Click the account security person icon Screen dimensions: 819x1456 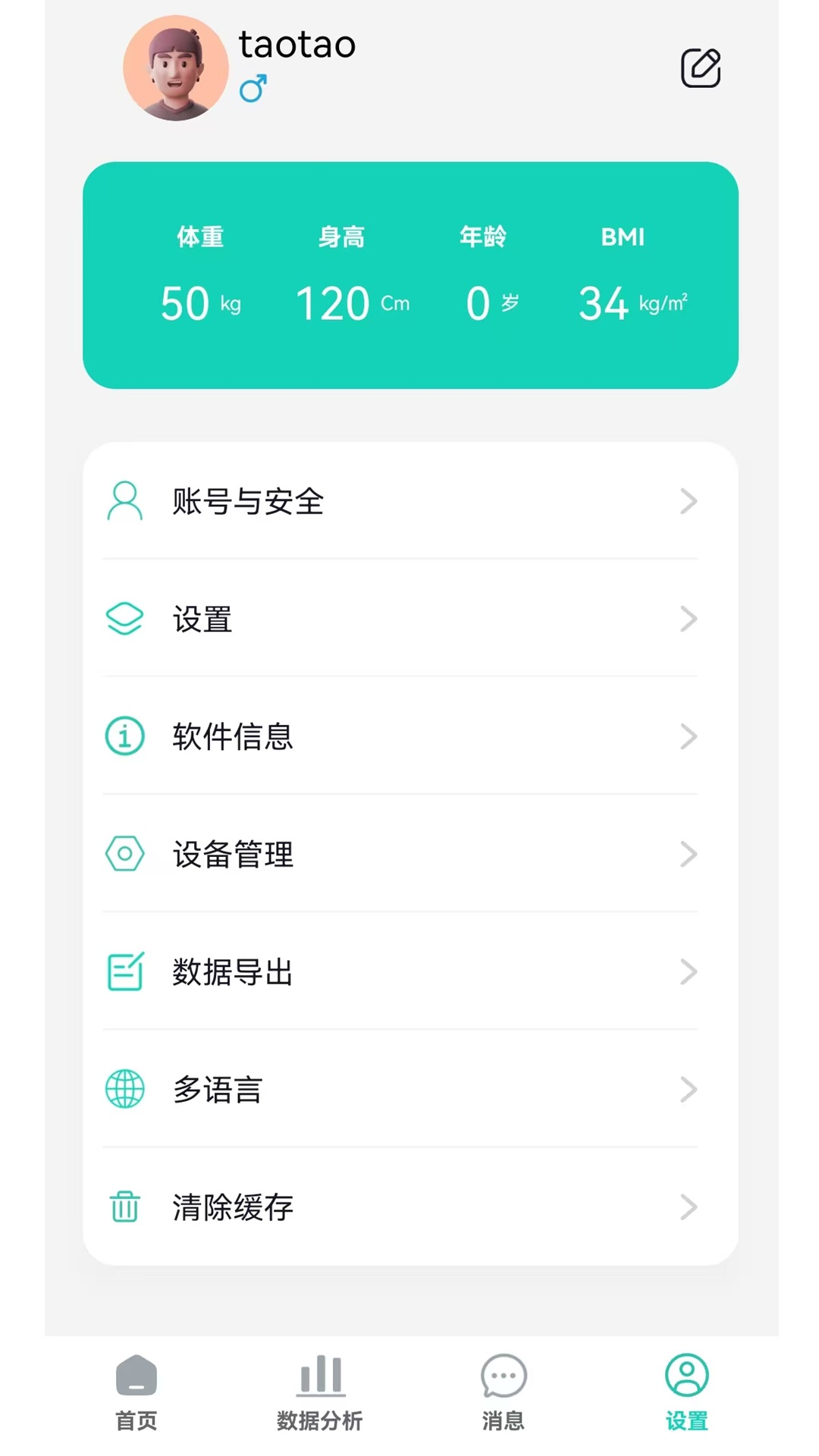click(x=124, y=500)
